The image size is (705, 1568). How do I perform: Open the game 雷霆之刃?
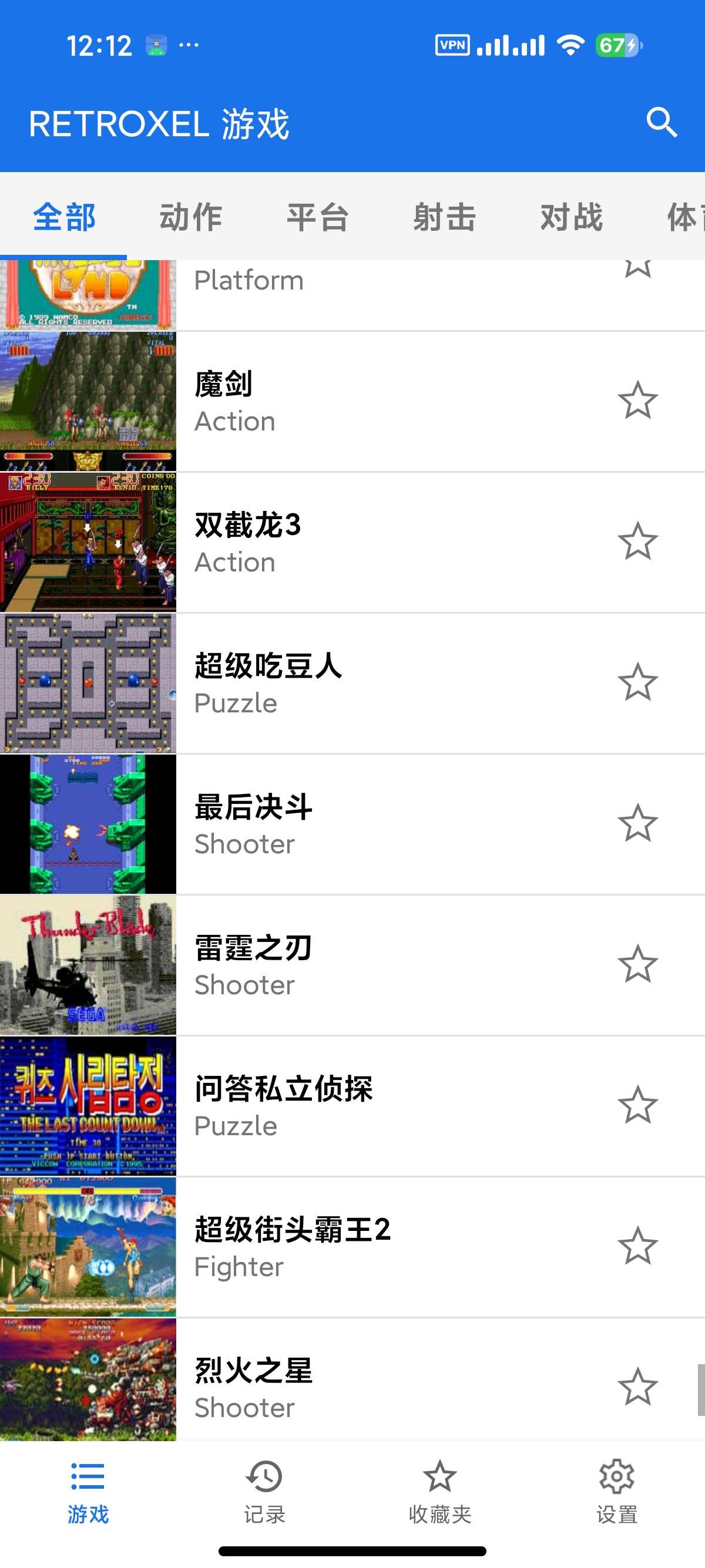(352, 965)
